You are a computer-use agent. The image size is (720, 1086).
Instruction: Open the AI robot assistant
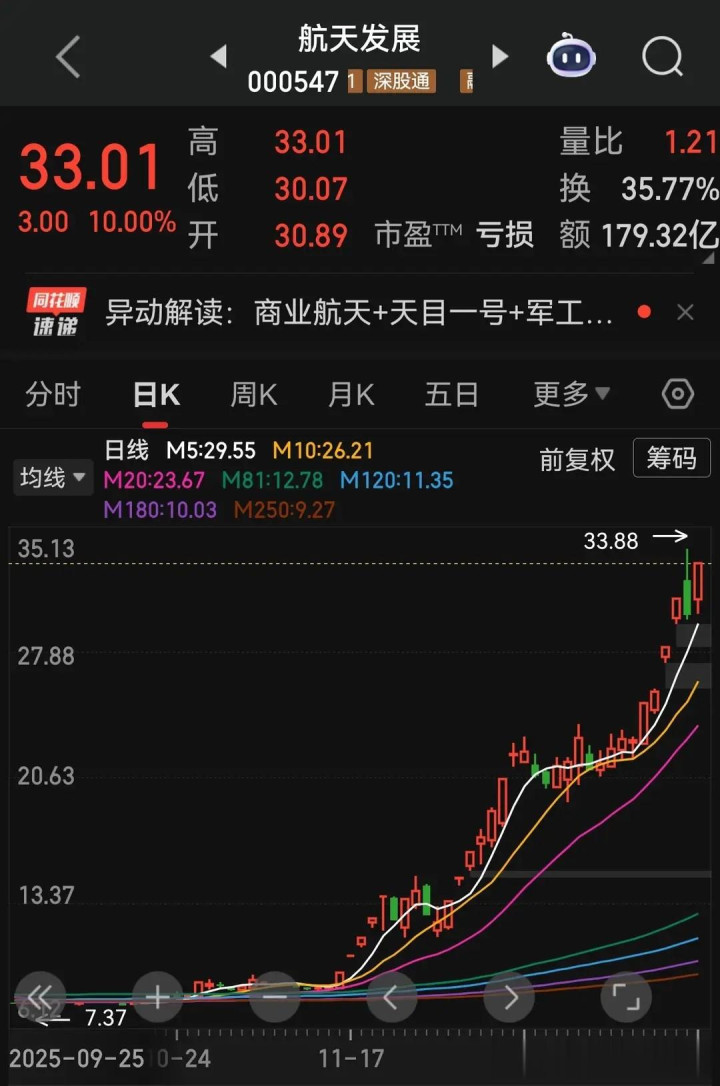point(571,57)
